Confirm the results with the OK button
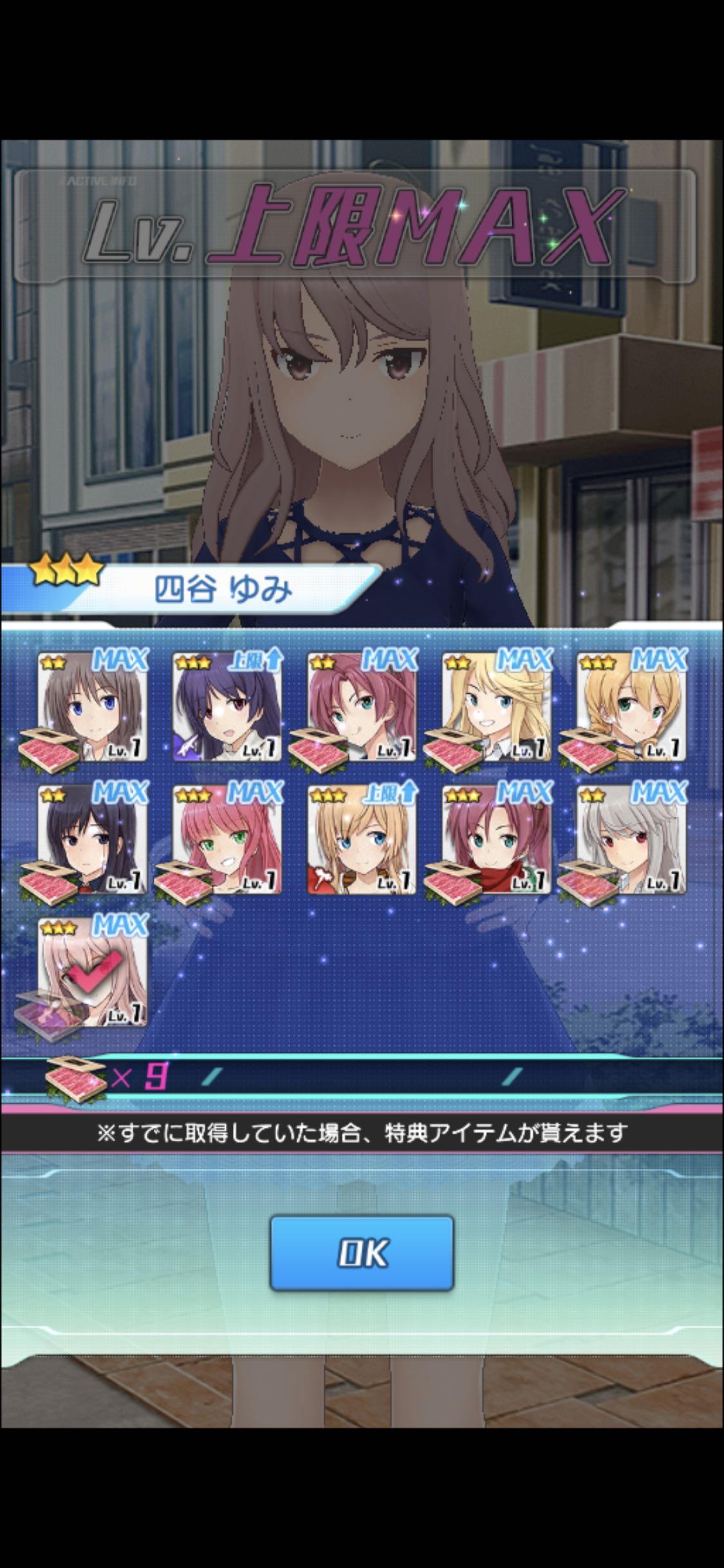The width and height of the screenshot is (724, 1568). [362, 1252]
